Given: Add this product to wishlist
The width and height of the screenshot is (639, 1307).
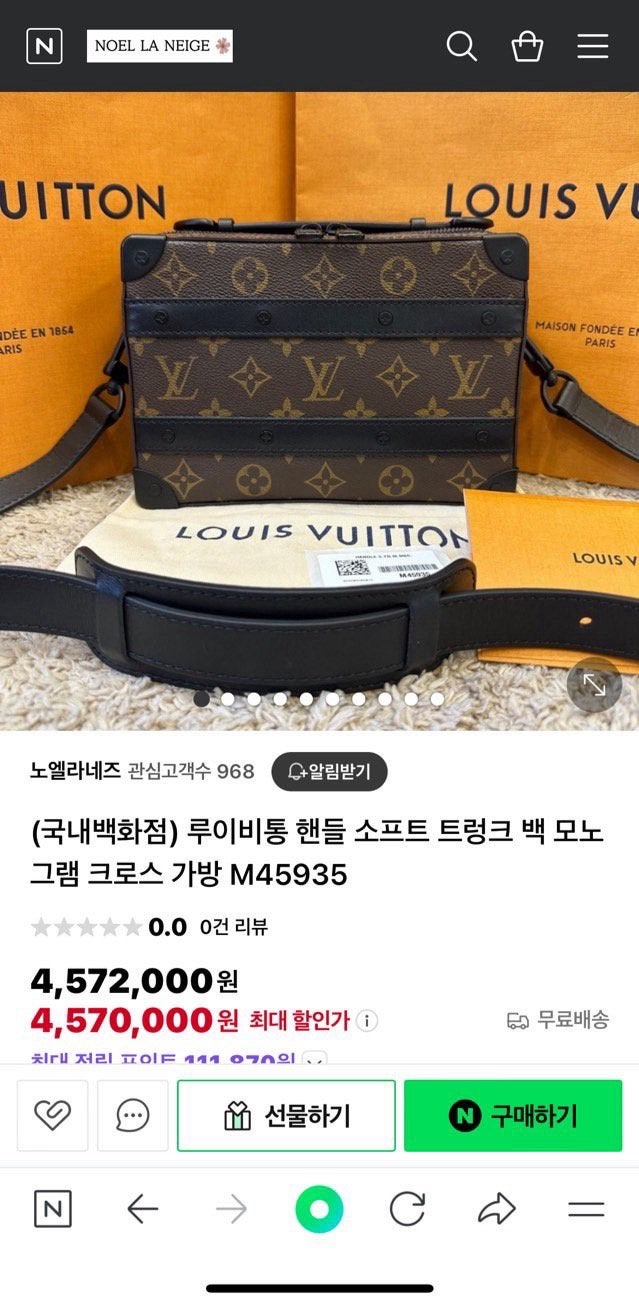Looking at the screenshot, I should click(52, 1115).
